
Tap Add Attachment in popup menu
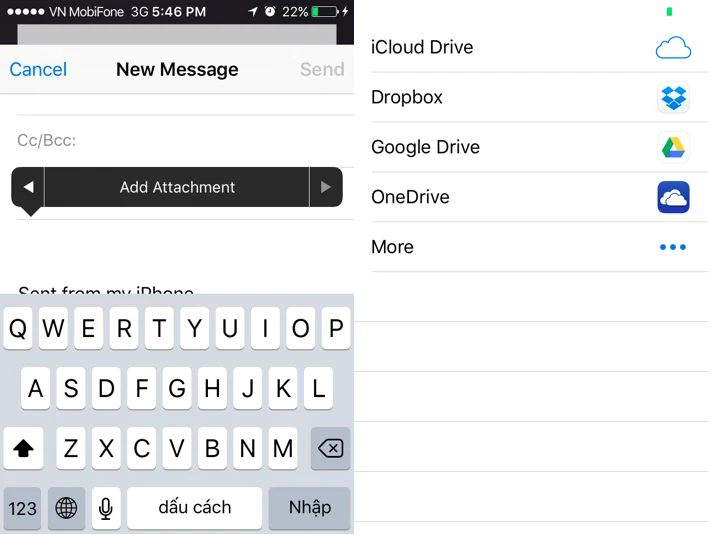click(177, 187)
